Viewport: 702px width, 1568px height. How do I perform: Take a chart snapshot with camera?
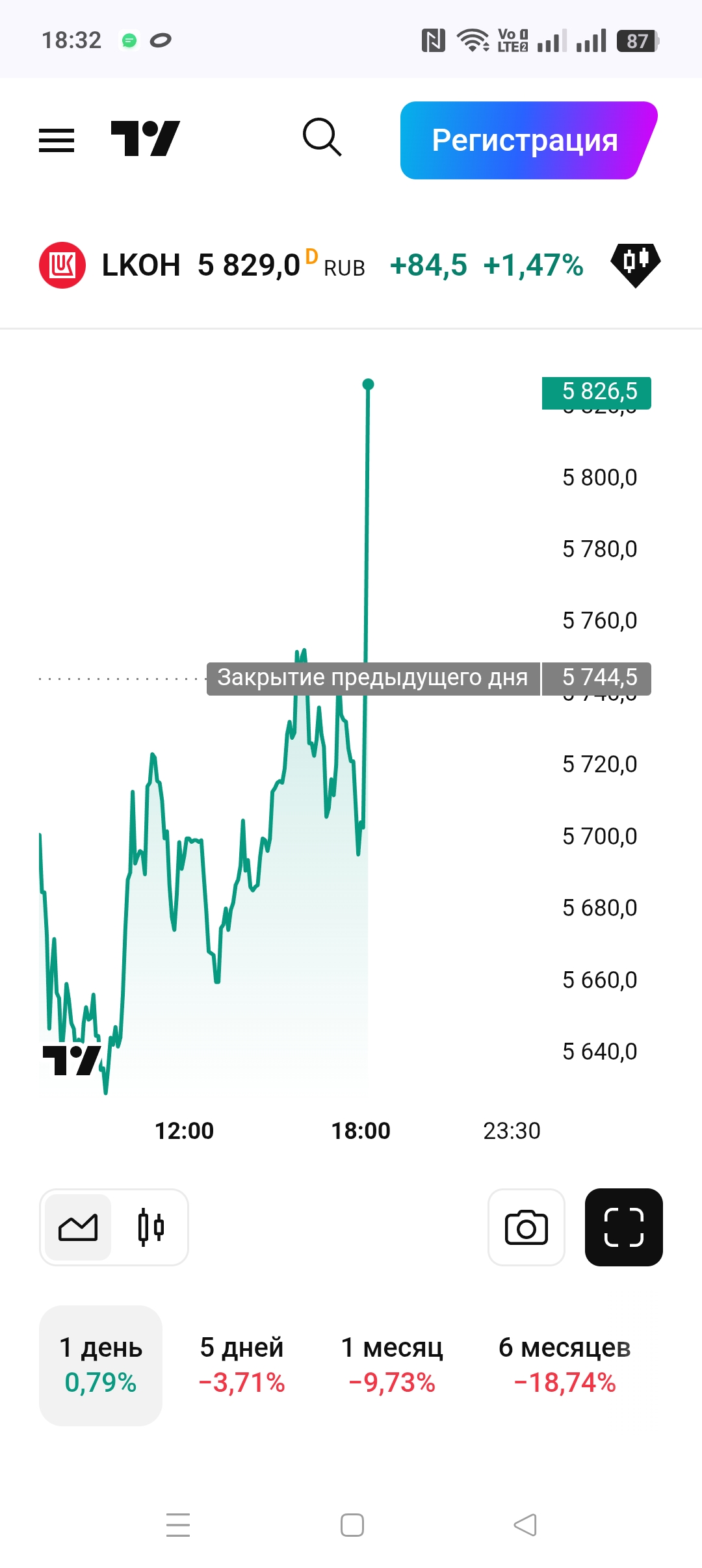[x=526, y=1227]
